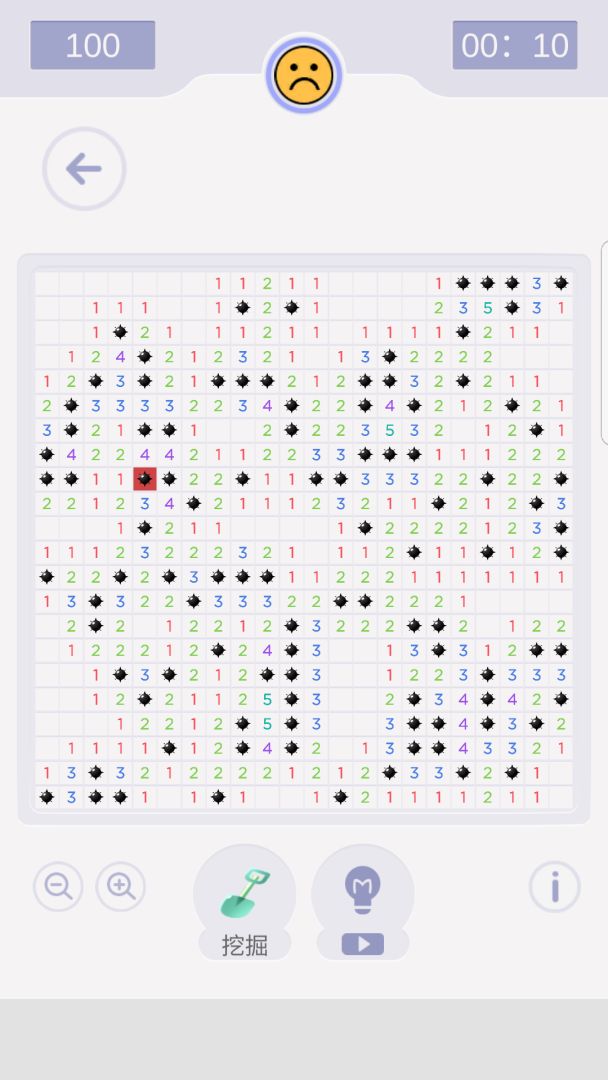Tap the sad face to restart game
Viewport: 608px width, 1080px height.
coord(304,75)
